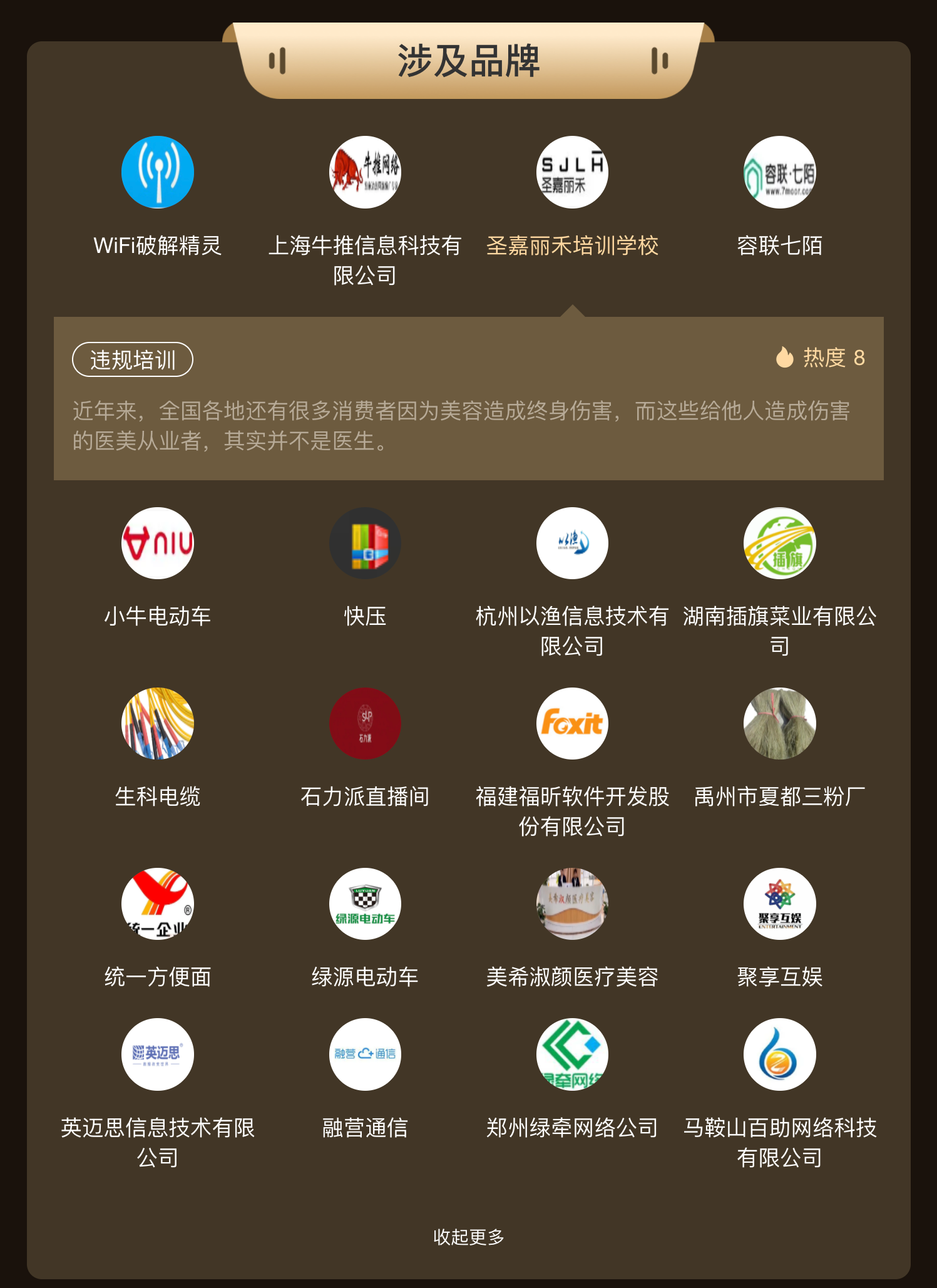Viewport: 937px width, 1288px height.
Task: View 郑州绿牵网络公司 brand
Action: click(572, 1054)
